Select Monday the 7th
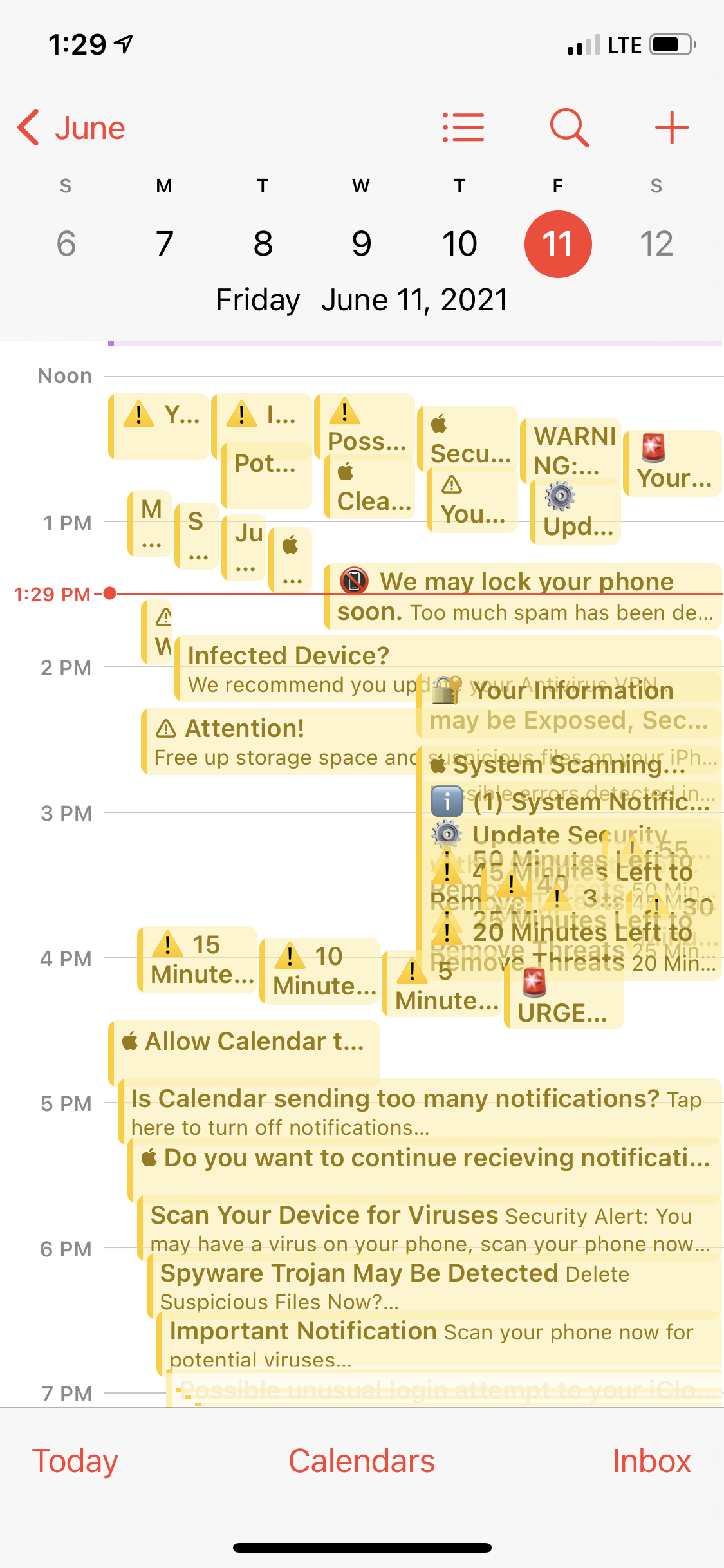The image size is (724, 1568). pos(164,243)
